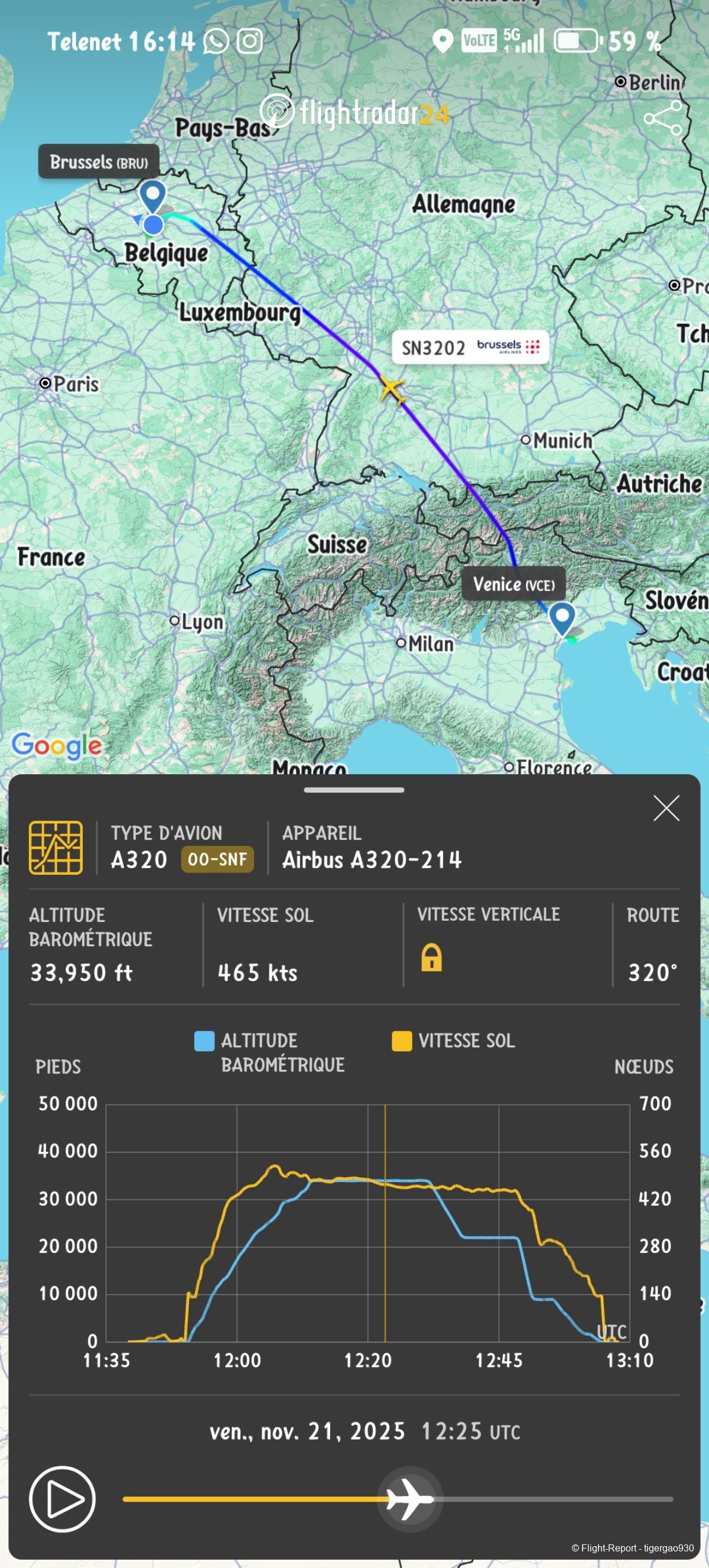Image resolution: width=709 pixels, height=1568 pixels.
Task: Start the flight playback
Action: pos(62,1499)
